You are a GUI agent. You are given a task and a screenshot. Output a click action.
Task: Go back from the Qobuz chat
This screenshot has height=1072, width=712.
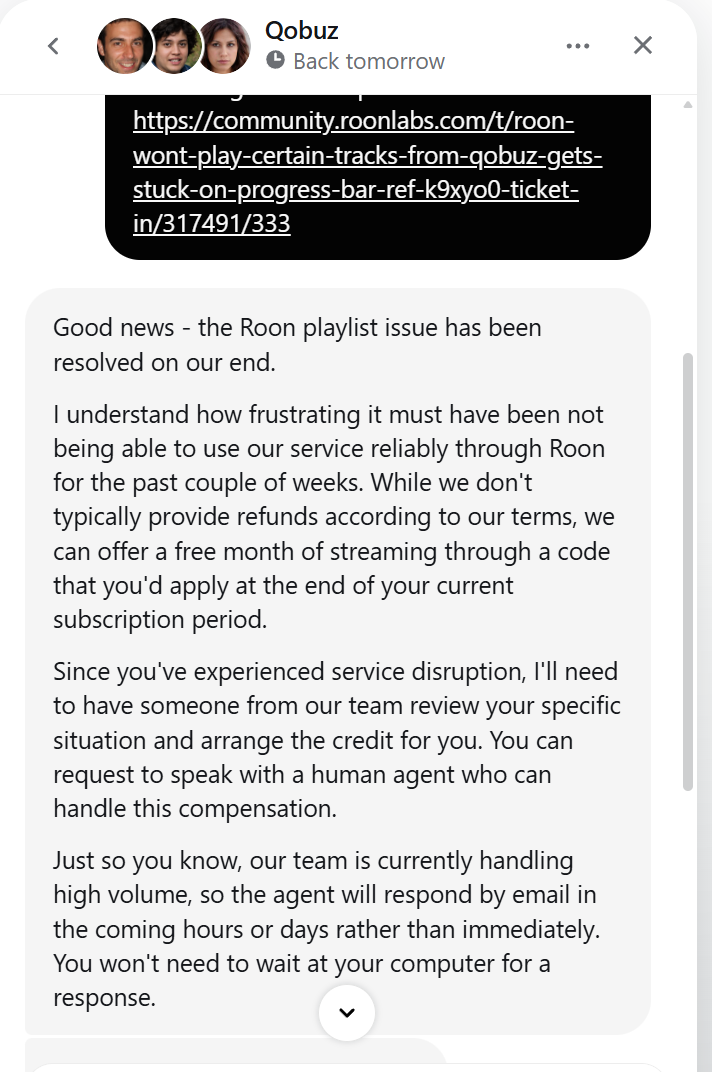pos(54,46)
